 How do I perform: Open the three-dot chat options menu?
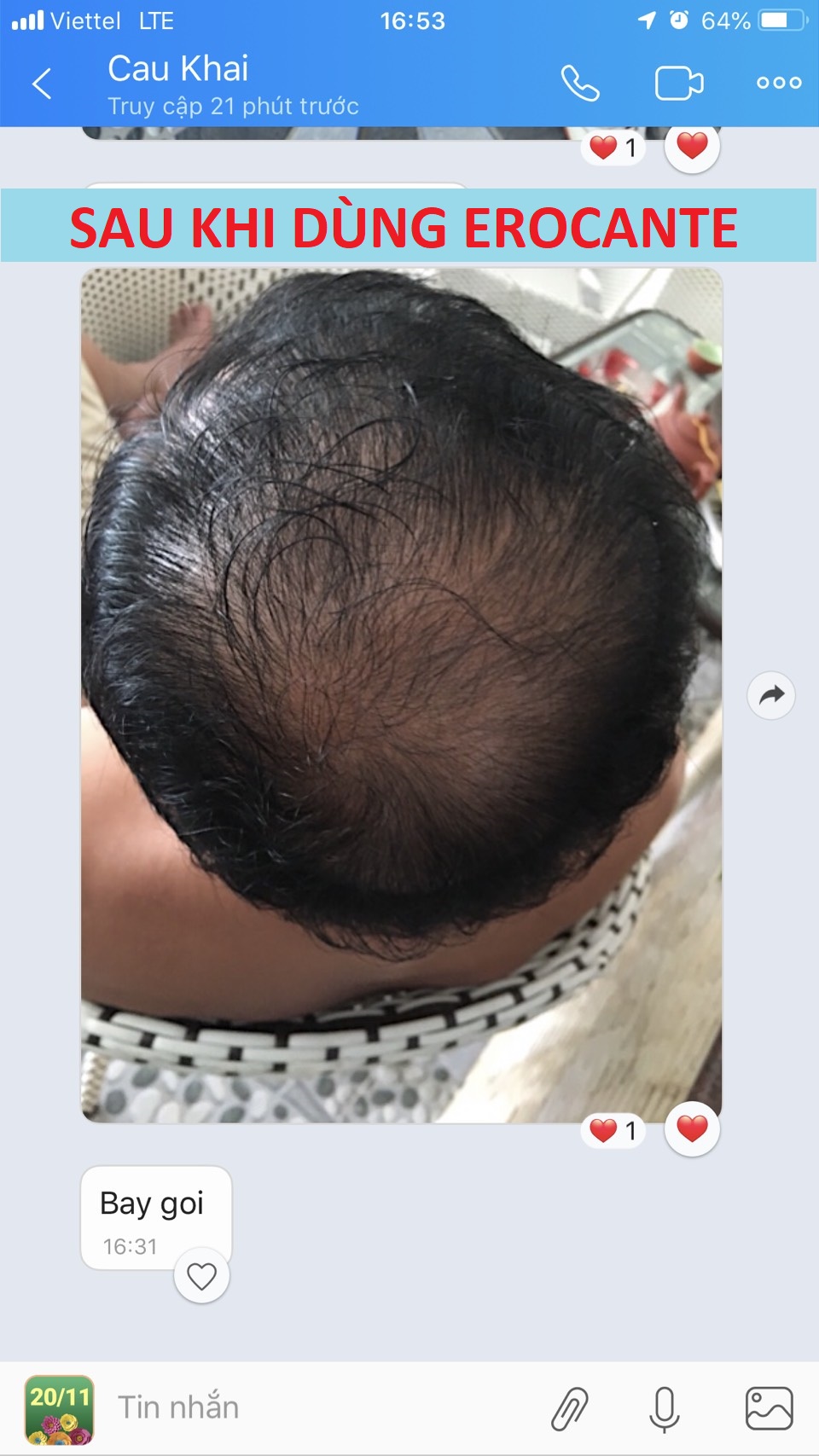tap(779, 83)
